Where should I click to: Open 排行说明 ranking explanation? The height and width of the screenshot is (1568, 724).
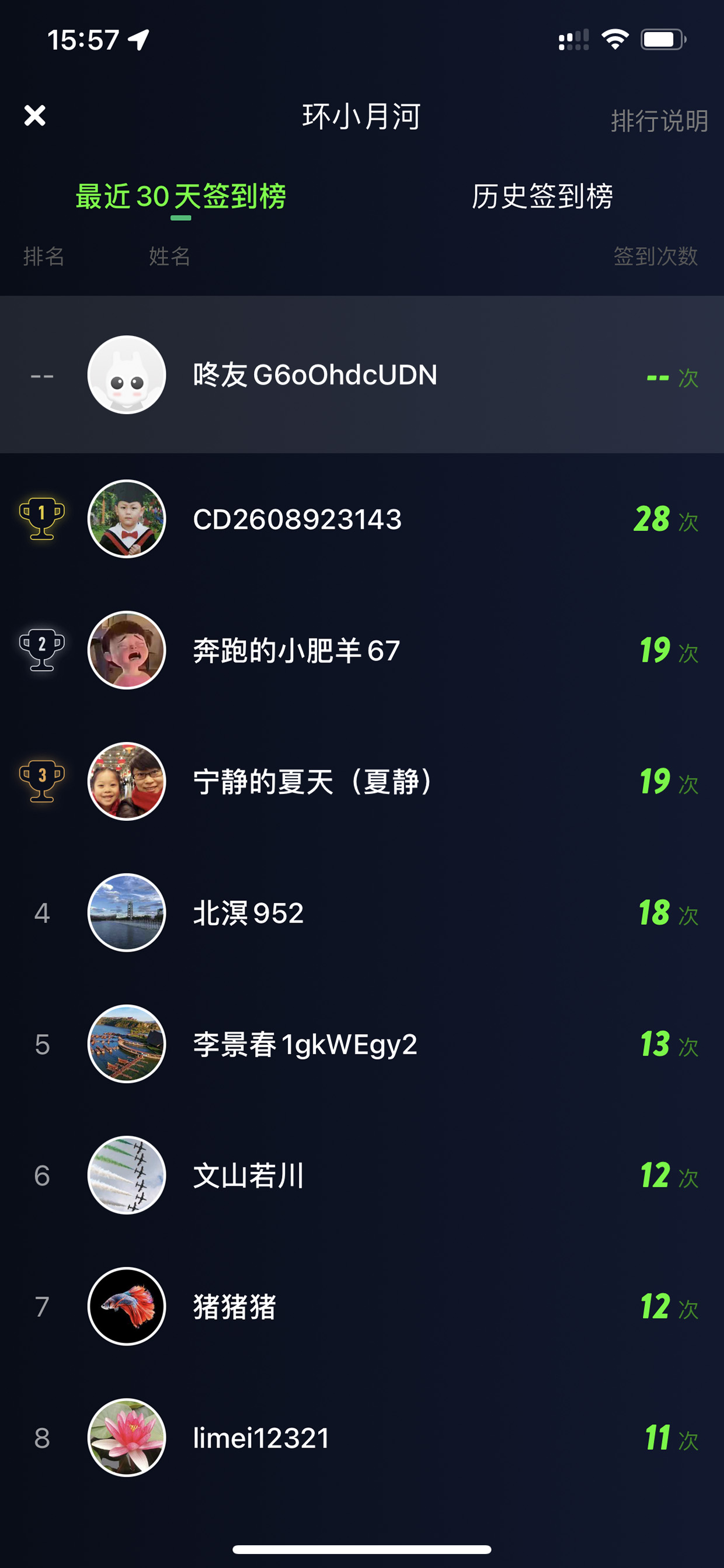(x=659, y=120)
